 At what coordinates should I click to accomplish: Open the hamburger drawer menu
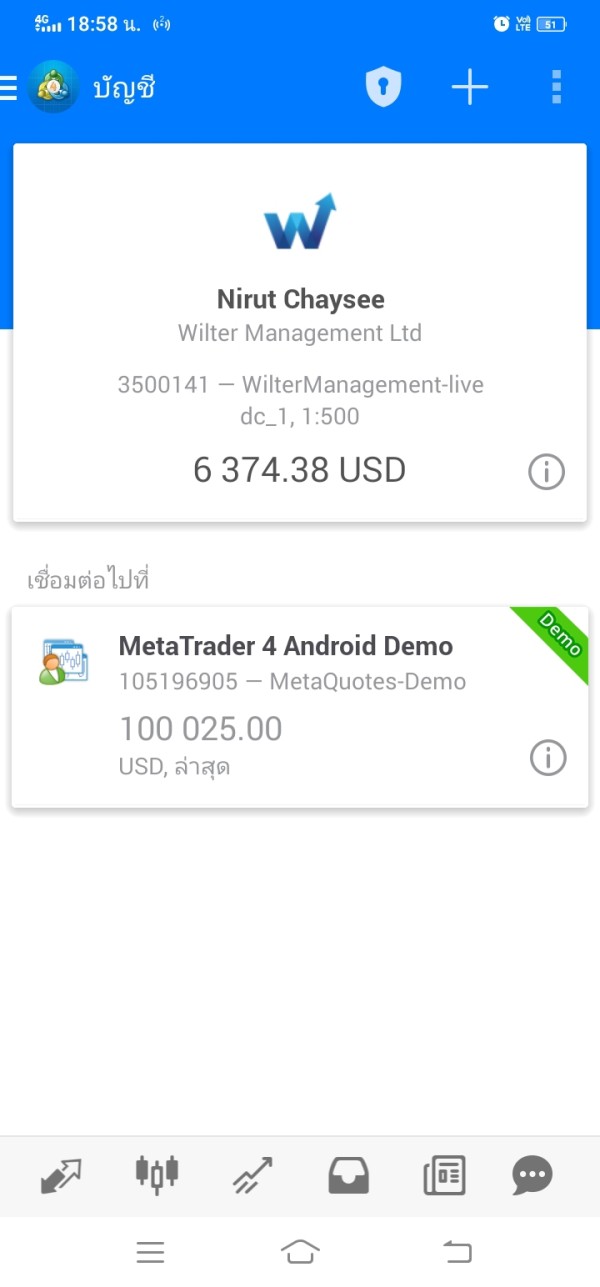click(x=8, y=88)
